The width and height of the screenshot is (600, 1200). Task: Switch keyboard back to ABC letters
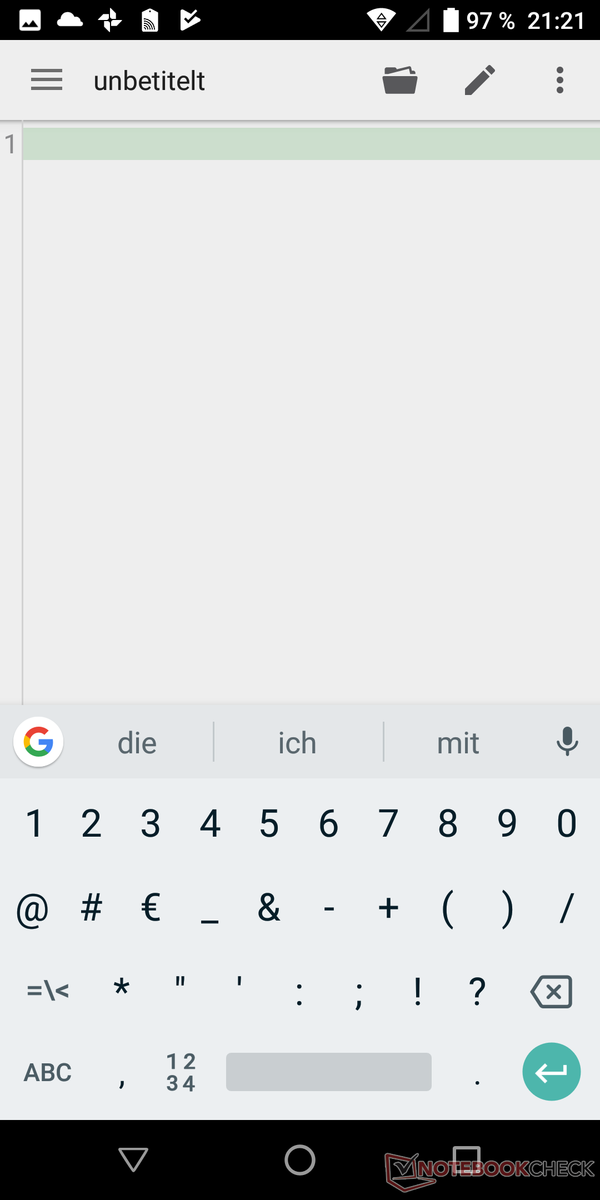(x=48, y=1072)
